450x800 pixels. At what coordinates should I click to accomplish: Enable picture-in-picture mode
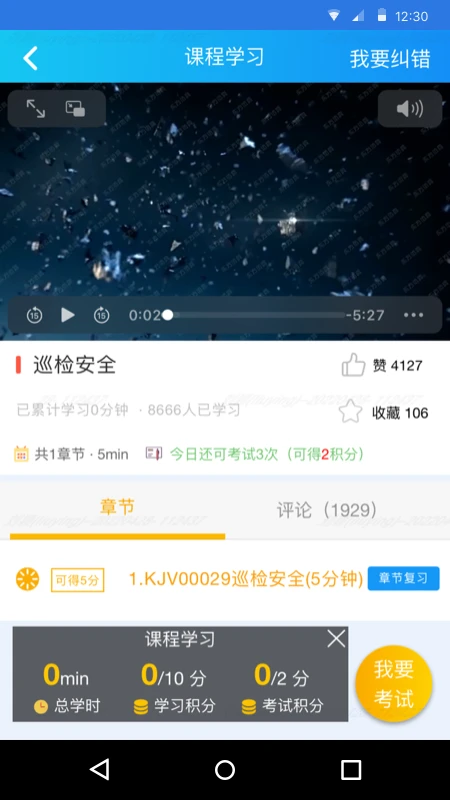[x=76, y=109]
